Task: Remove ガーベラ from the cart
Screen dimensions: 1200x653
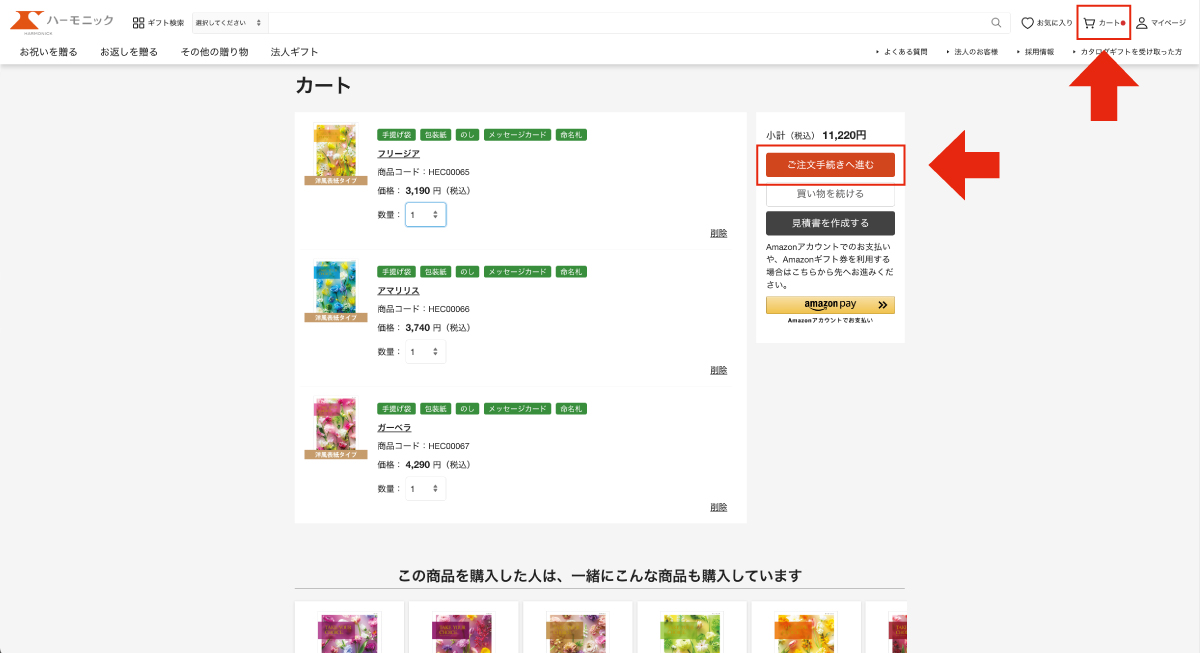Action: click(x=718, y=507)
